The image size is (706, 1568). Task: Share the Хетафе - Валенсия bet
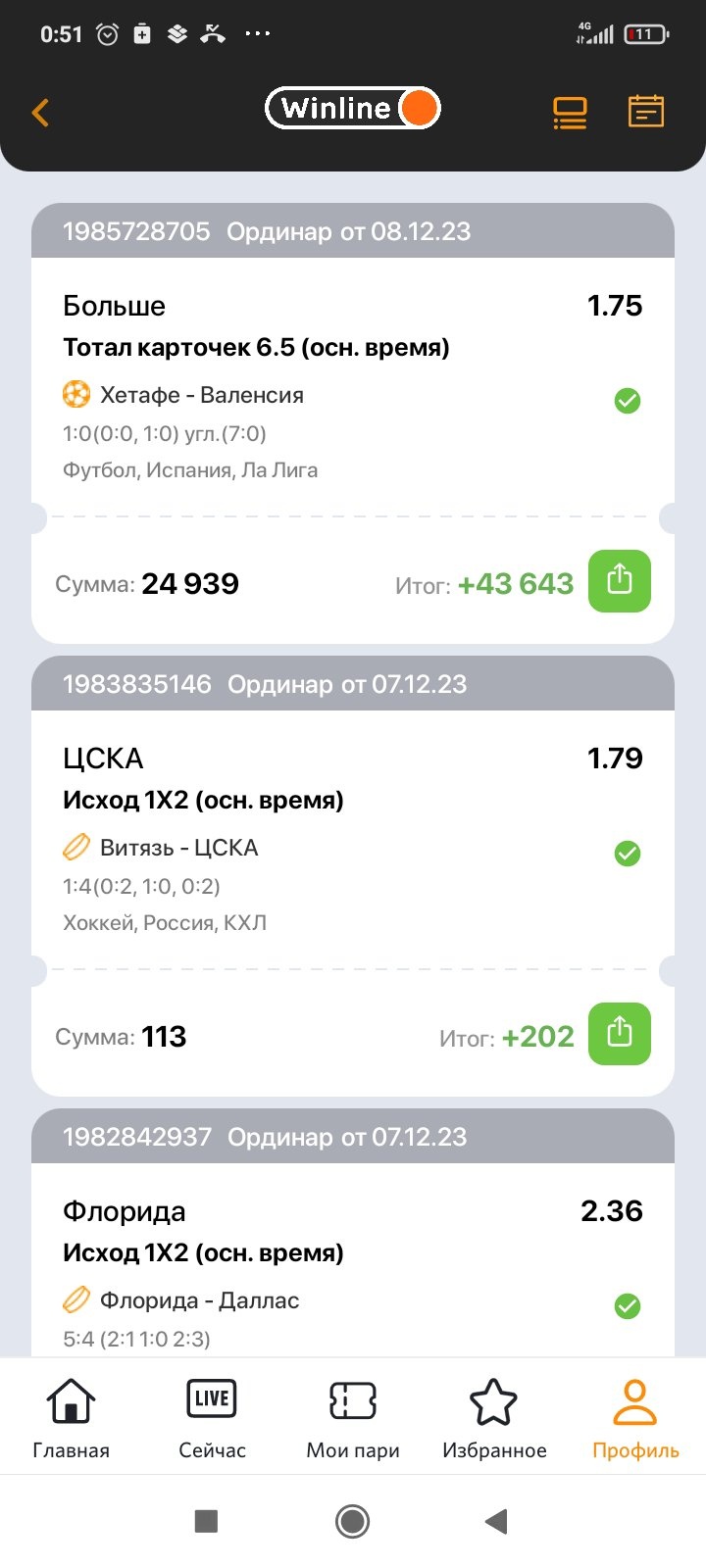click(619, 581)
